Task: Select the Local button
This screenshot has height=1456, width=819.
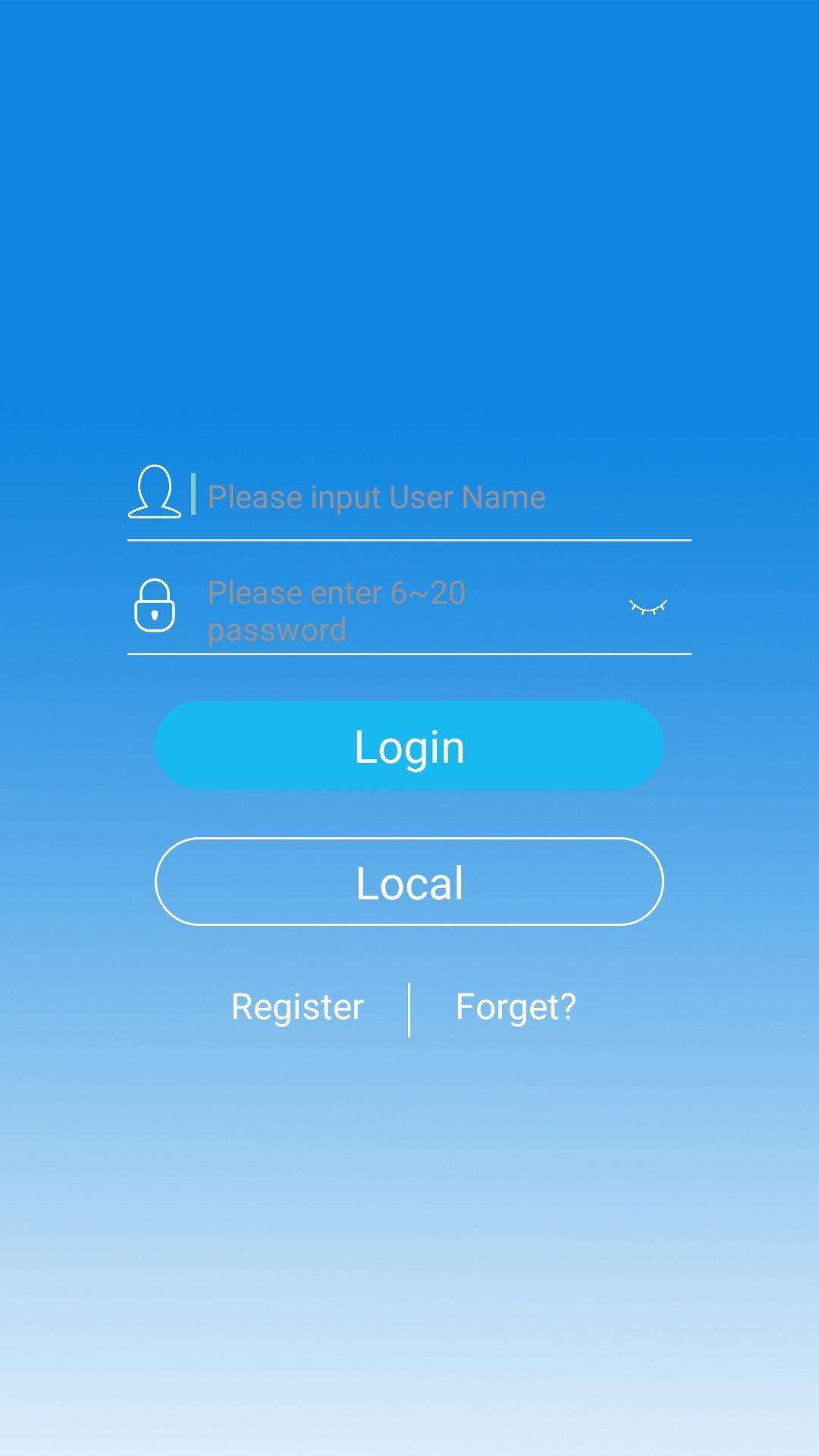Action: tap(409, 882)
